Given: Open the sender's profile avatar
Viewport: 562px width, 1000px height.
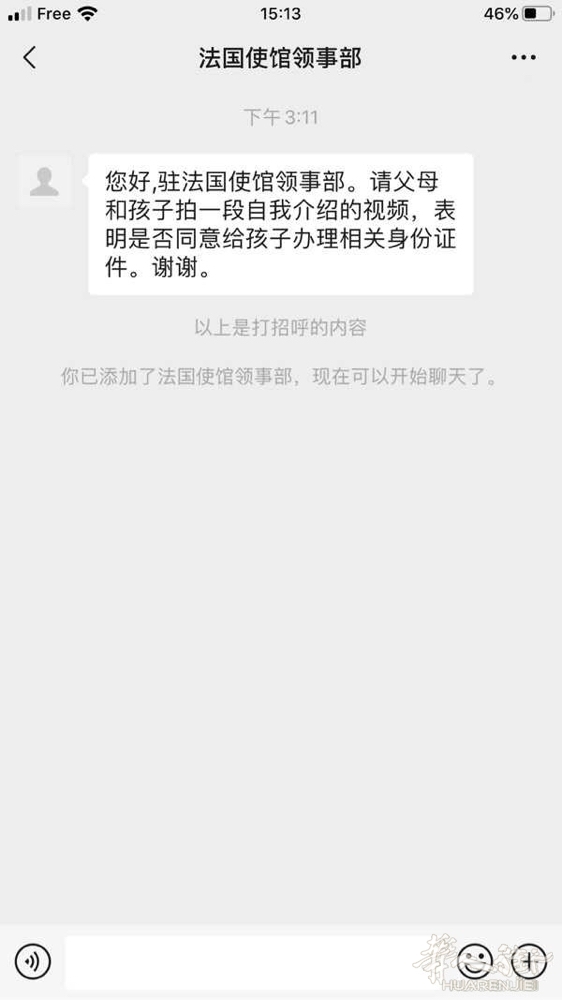Looking at the screenshot, I should (45, 180).
